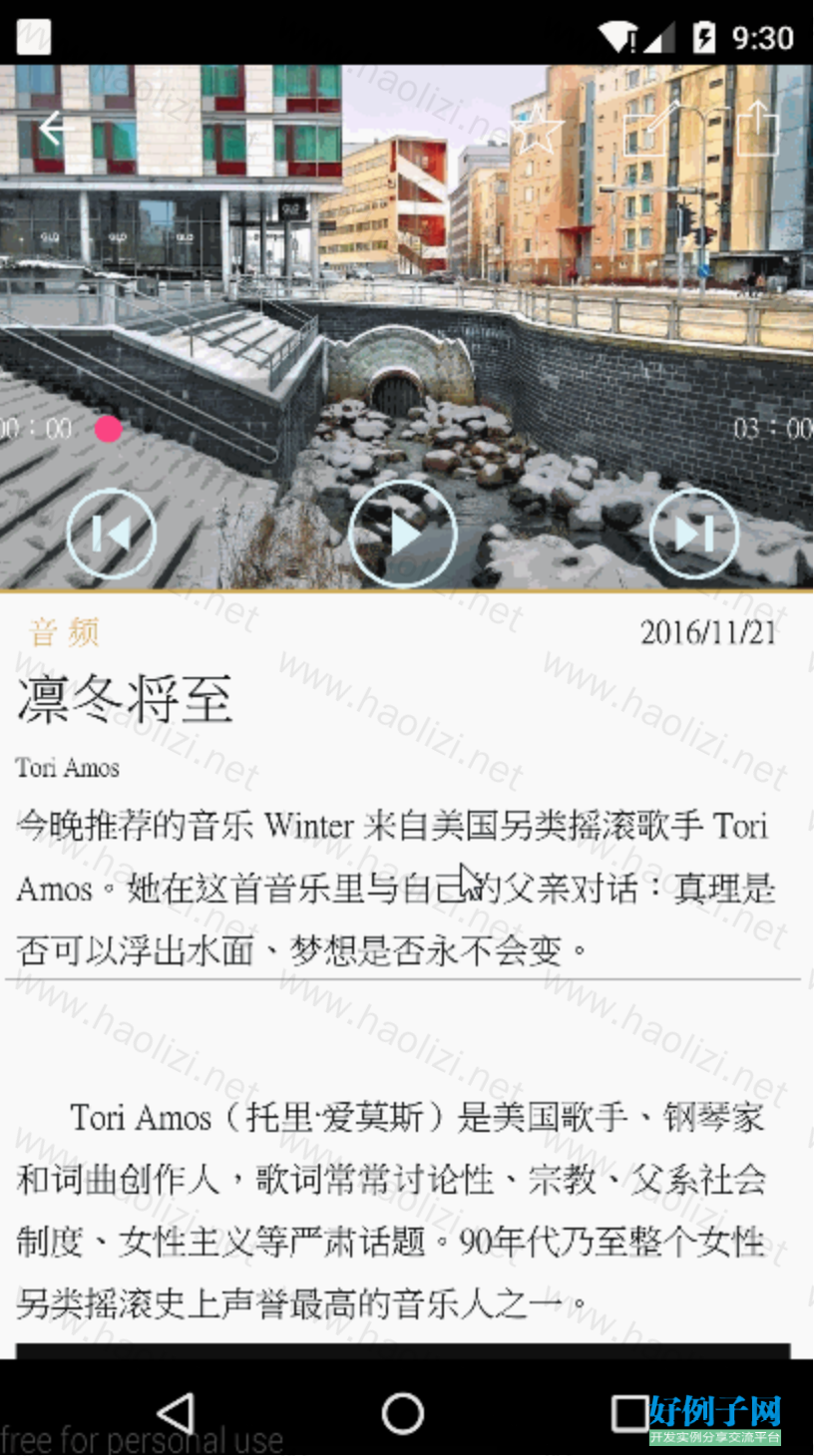Favorite this audio with the star icon

click(x=537, y=131)
